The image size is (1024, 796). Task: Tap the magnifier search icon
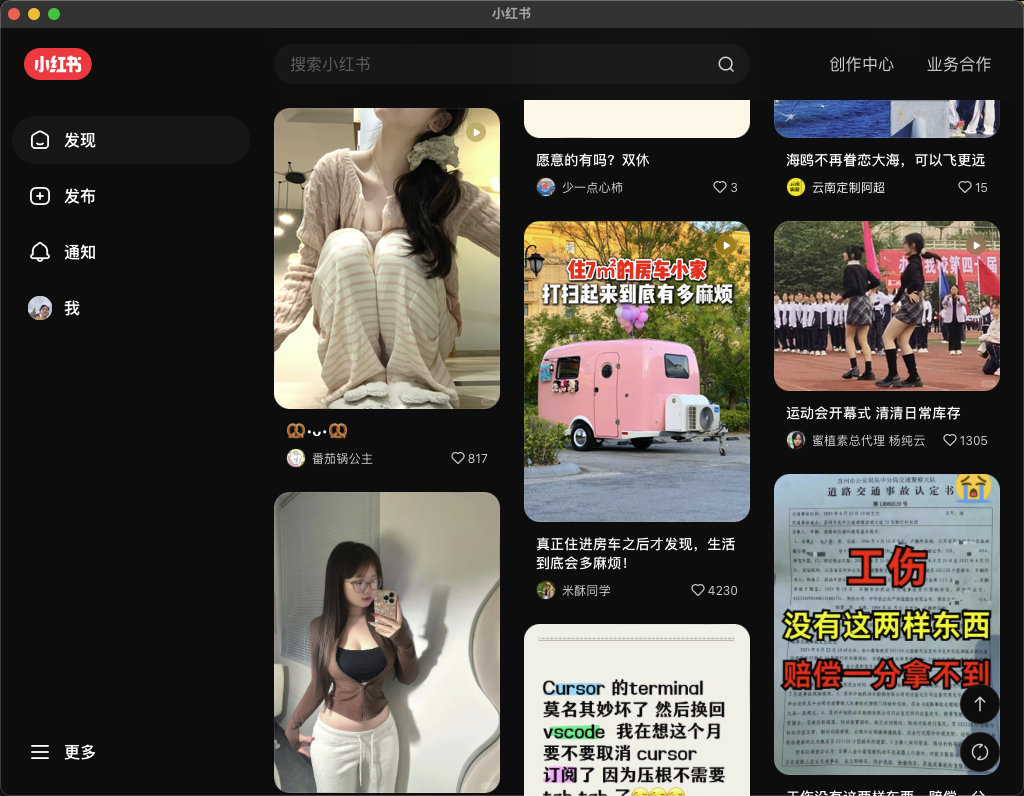pyautogui.click(x=726, y=64)
